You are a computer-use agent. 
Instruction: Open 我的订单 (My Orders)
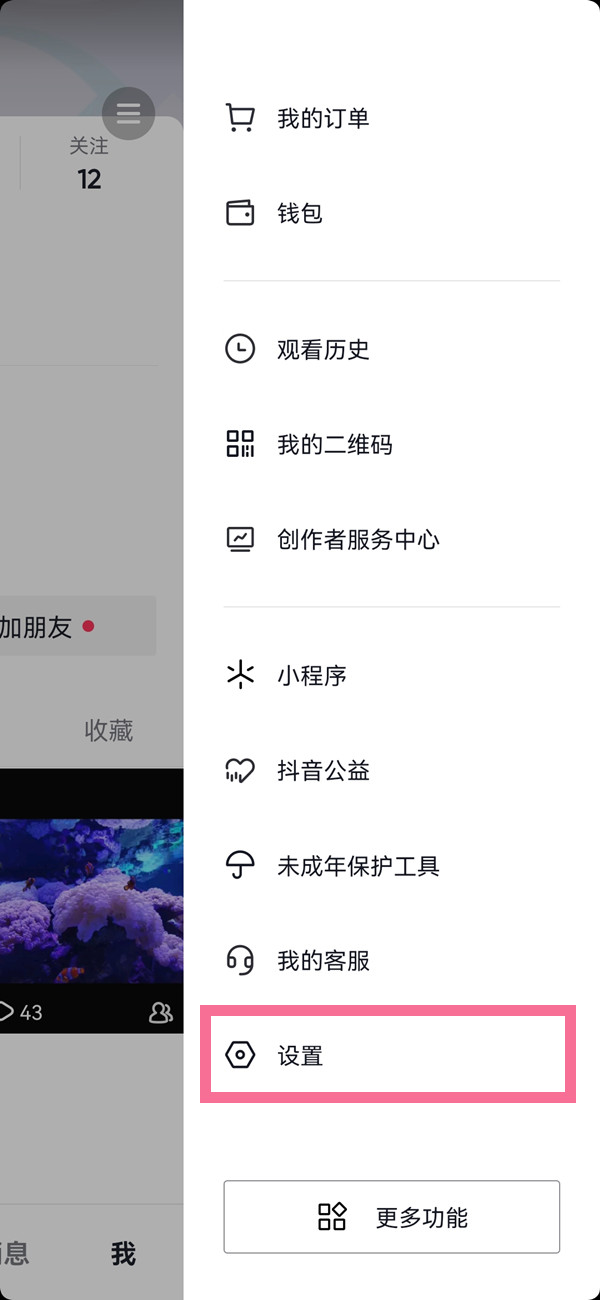pos(322,119)
